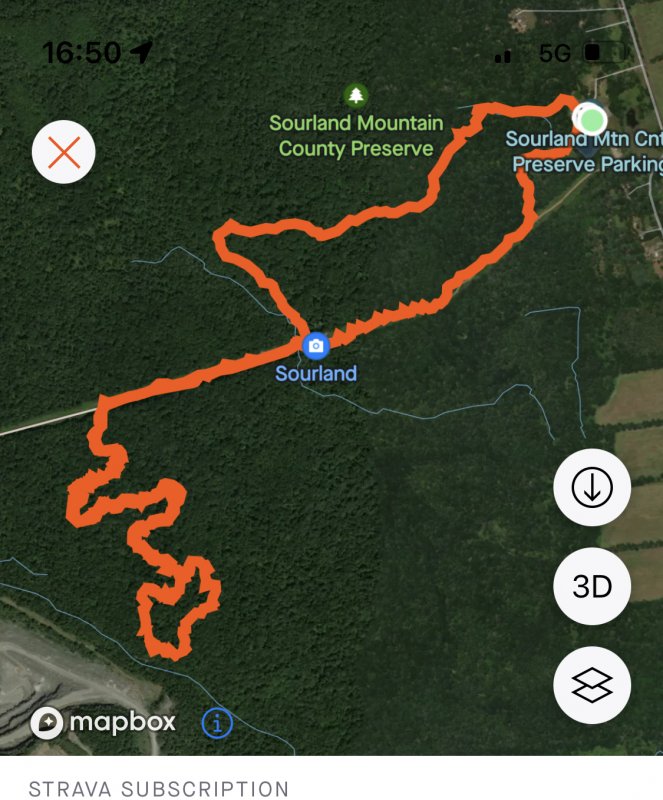The height and width of the screenshot is (800, 663).
Task: Open the Sourland photo marker
Action: coord(316,346)
